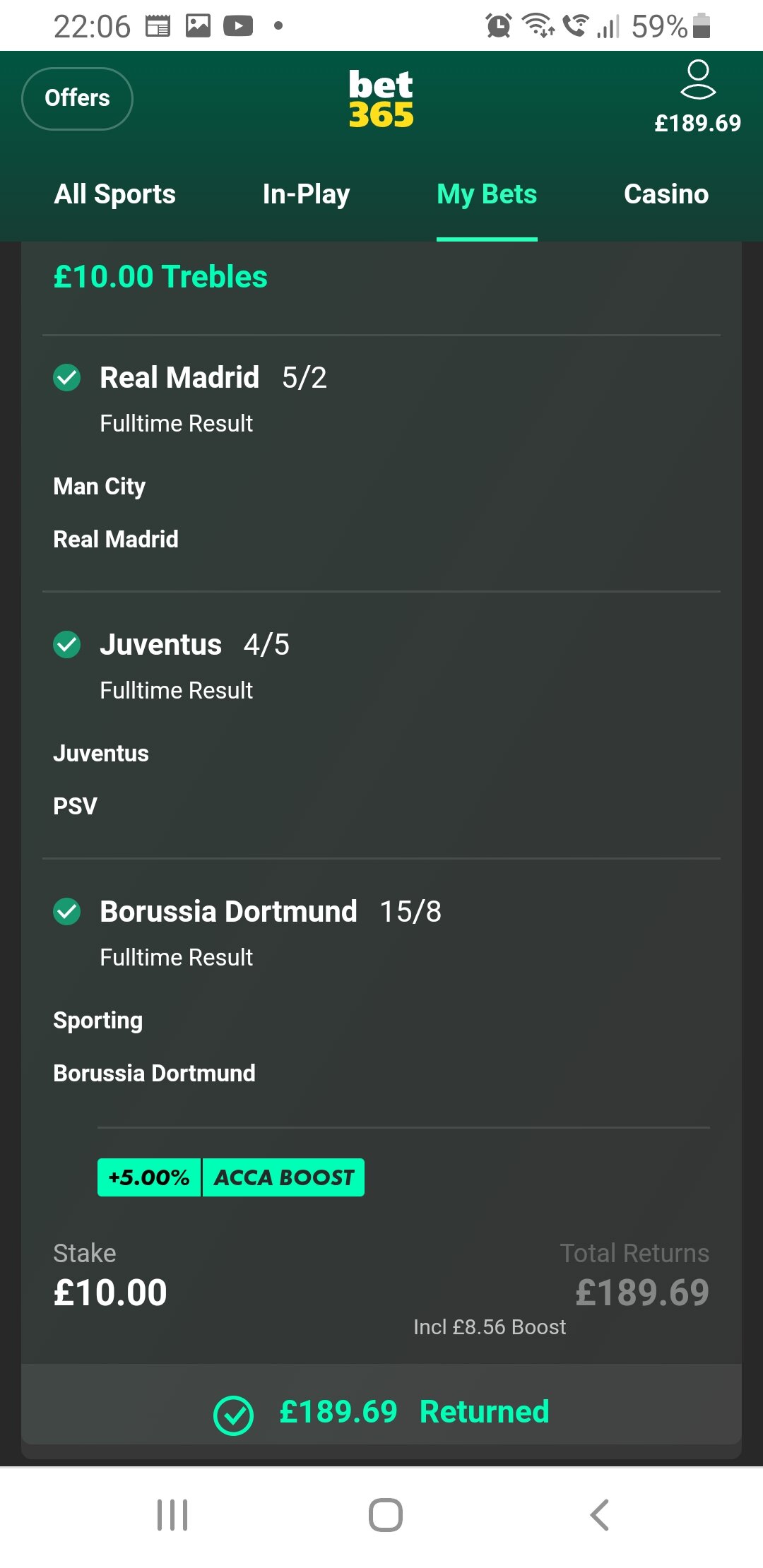Open the Casino tab
Screen dimensions: 763x1568
point(666,194)
